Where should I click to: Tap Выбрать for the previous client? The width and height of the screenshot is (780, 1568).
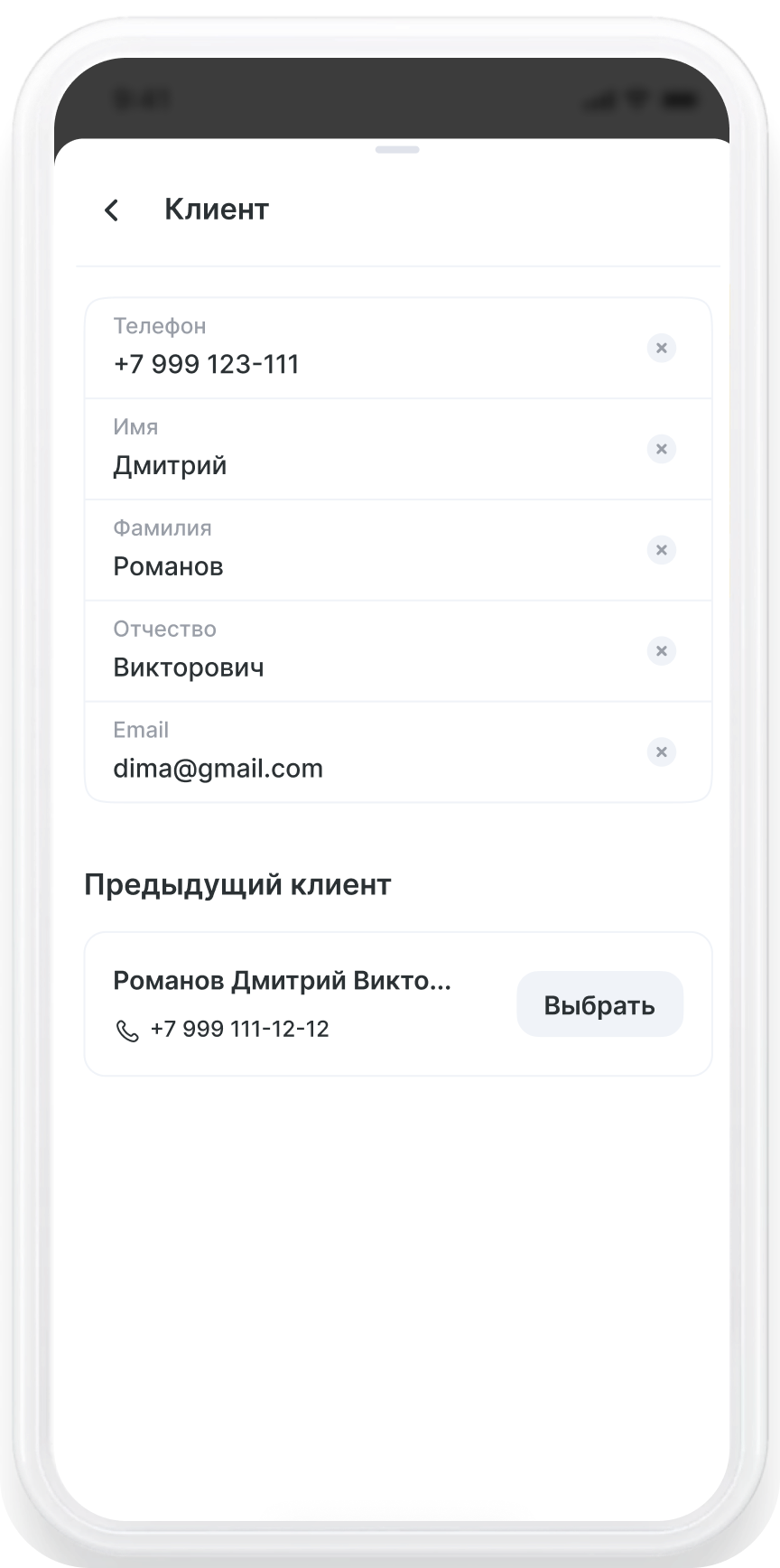(599, 1004)
